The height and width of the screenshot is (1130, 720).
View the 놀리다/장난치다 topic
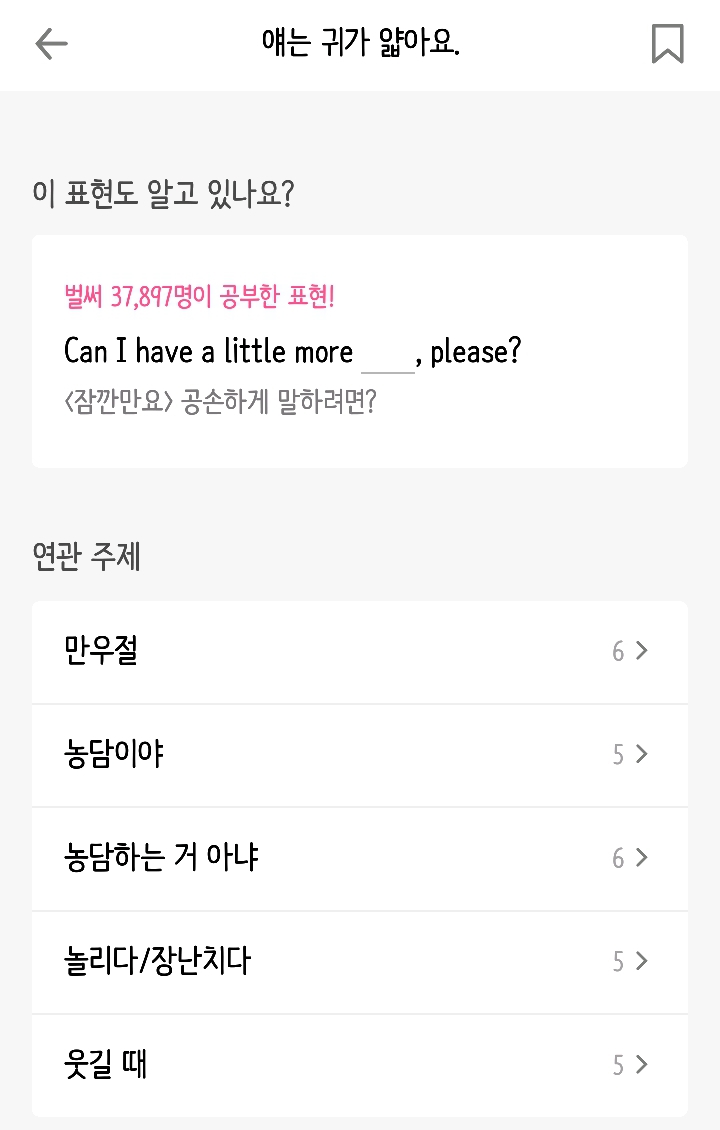coord(359,962)
